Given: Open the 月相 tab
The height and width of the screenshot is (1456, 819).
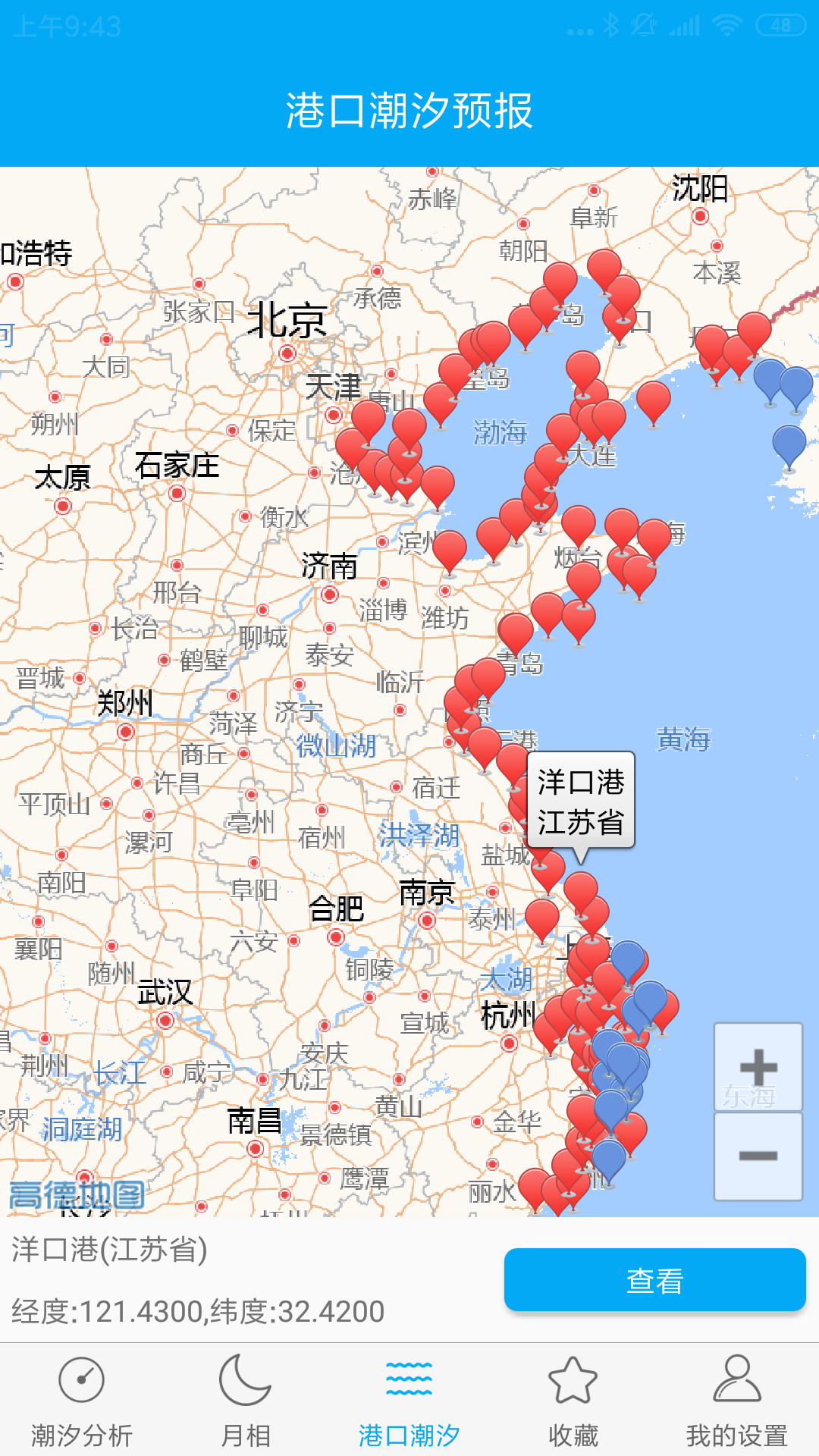Looking at the screenshot, I should point(246,1401).
